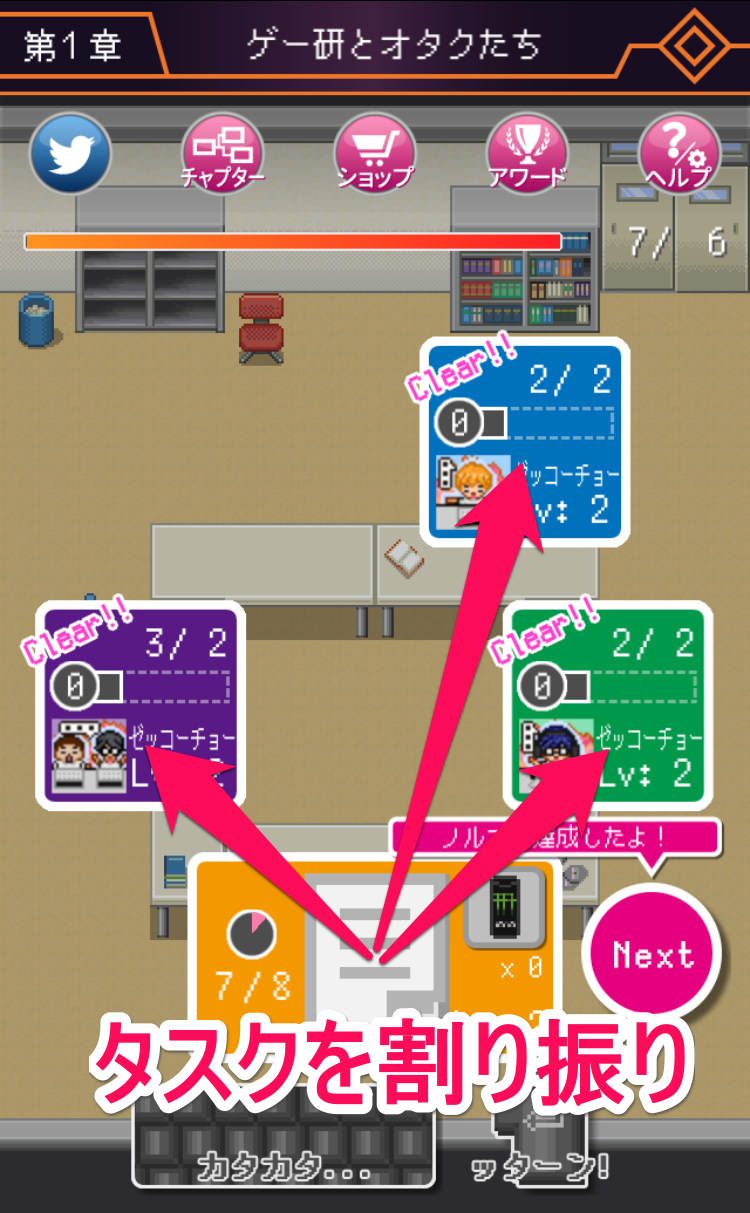Tap the pink Next button
The width and height of the screenshot is (750, 1213).
pos(653,954)
